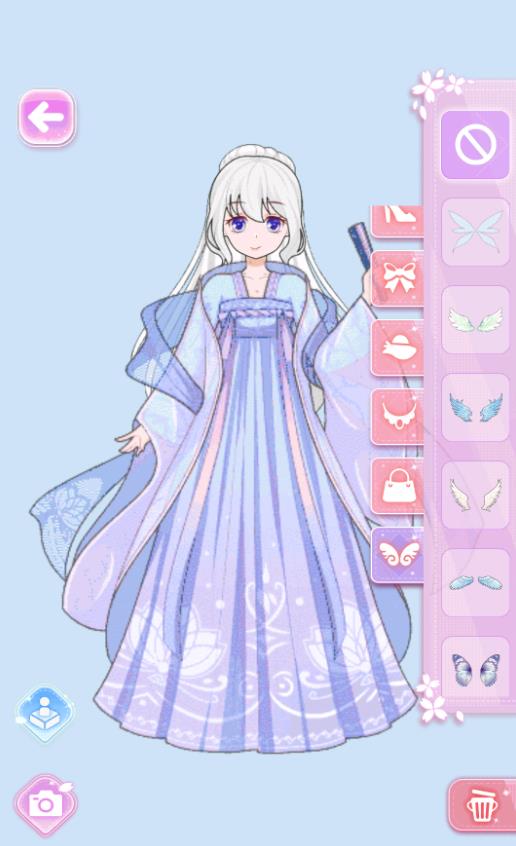Open the shoes category tab

[398, 221]
